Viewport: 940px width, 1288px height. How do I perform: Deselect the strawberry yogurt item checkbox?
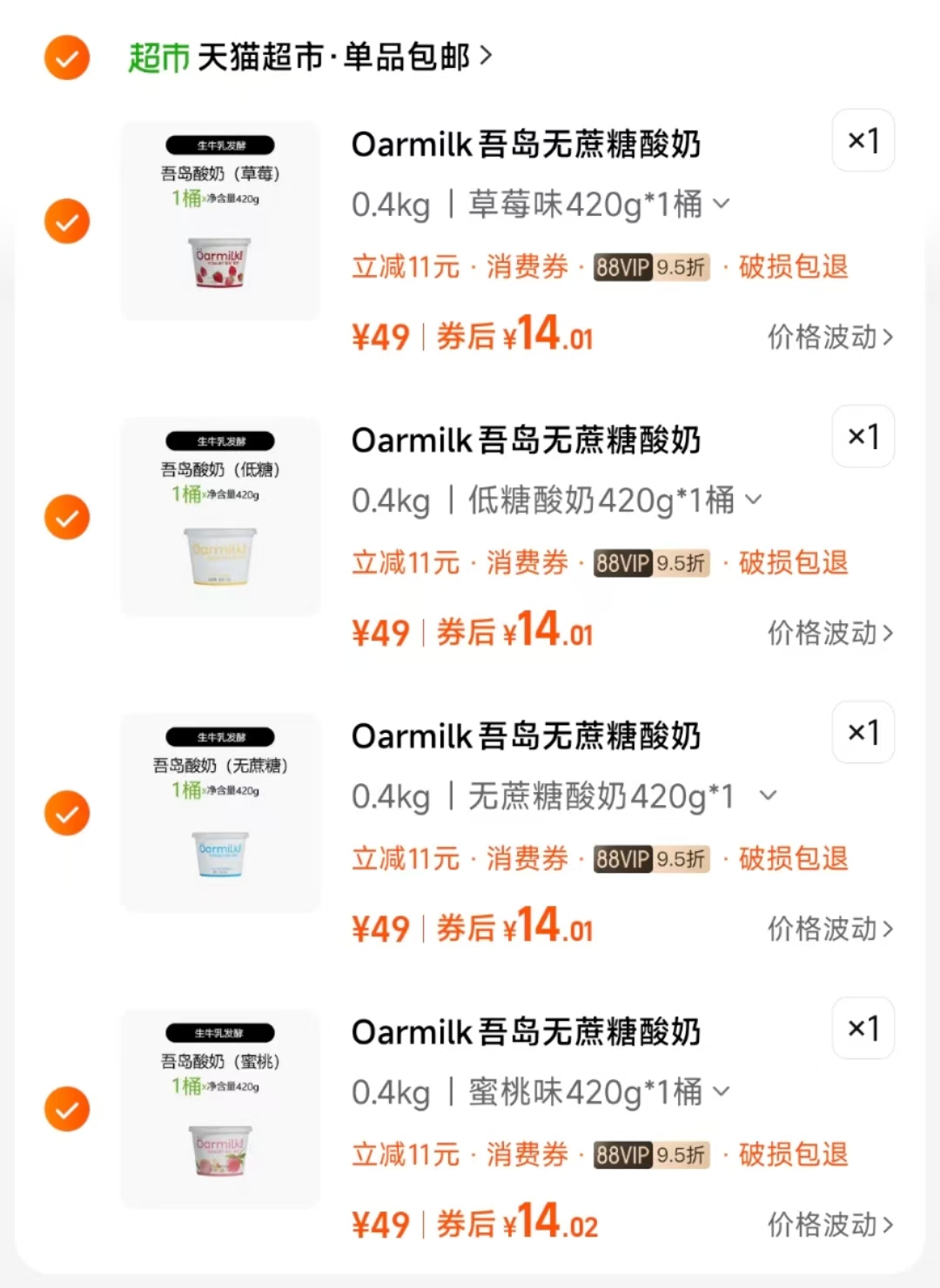tap(66, 221)
